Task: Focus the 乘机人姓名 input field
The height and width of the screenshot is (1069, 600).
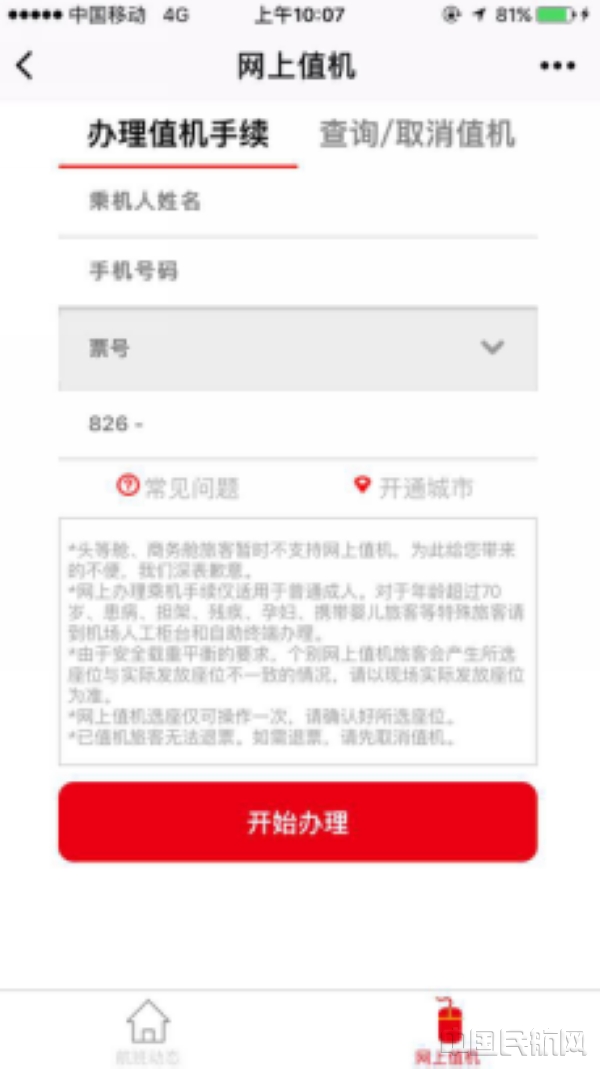Action: coord(298,202)
